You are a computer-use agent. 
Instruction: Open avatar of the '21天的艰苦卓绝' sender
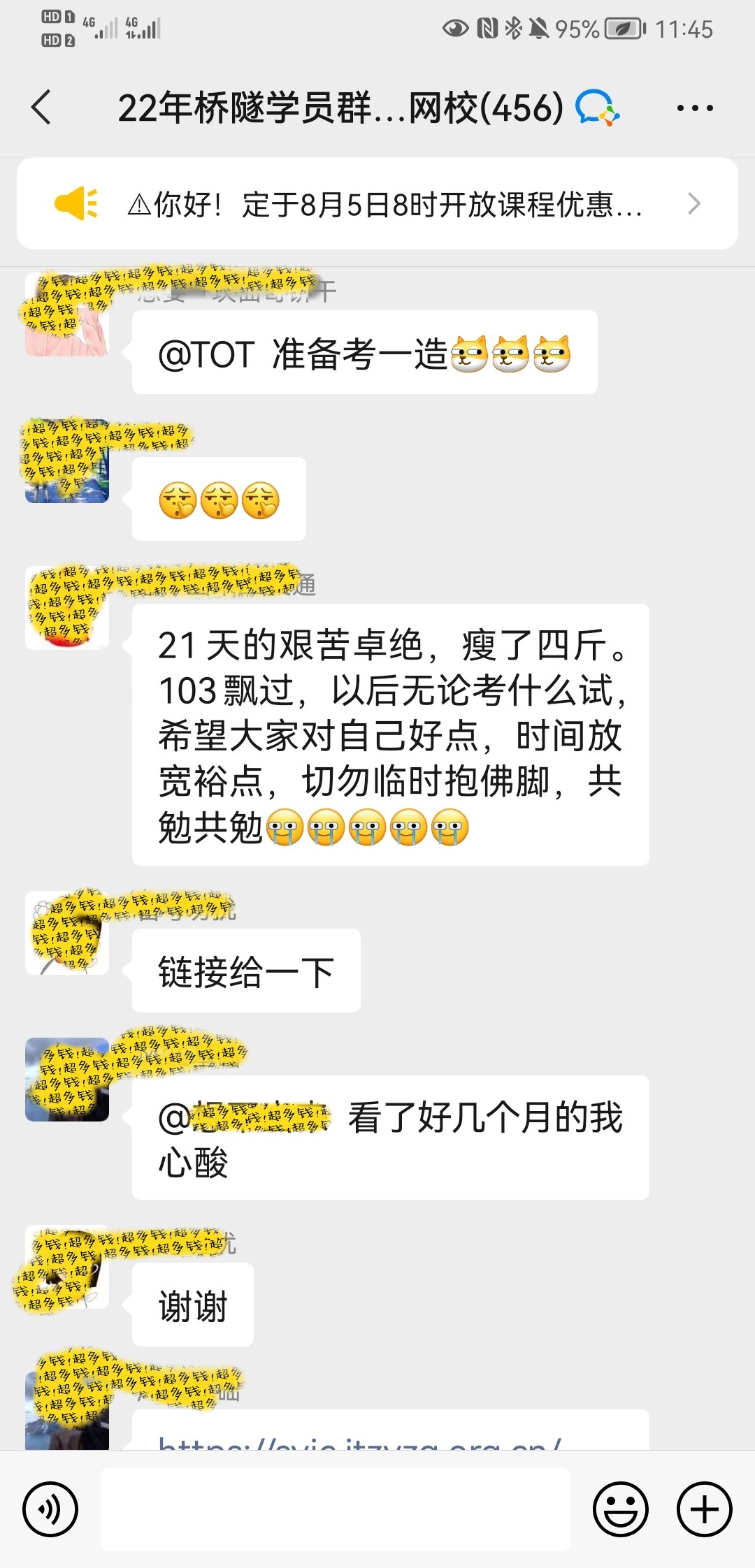pos(67,609)
